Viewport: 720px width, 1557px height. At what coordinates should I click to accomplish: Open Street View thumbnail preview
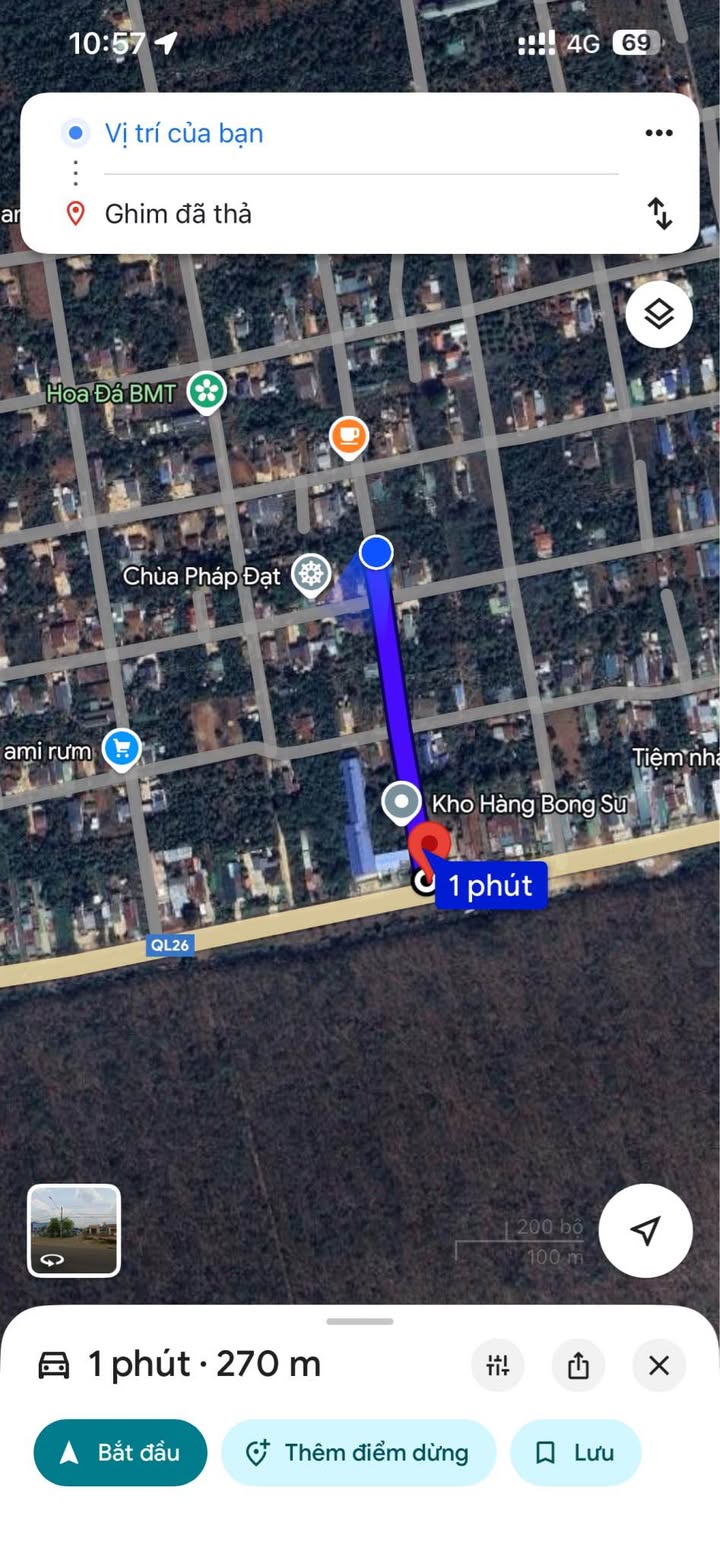click(74, 1230)
